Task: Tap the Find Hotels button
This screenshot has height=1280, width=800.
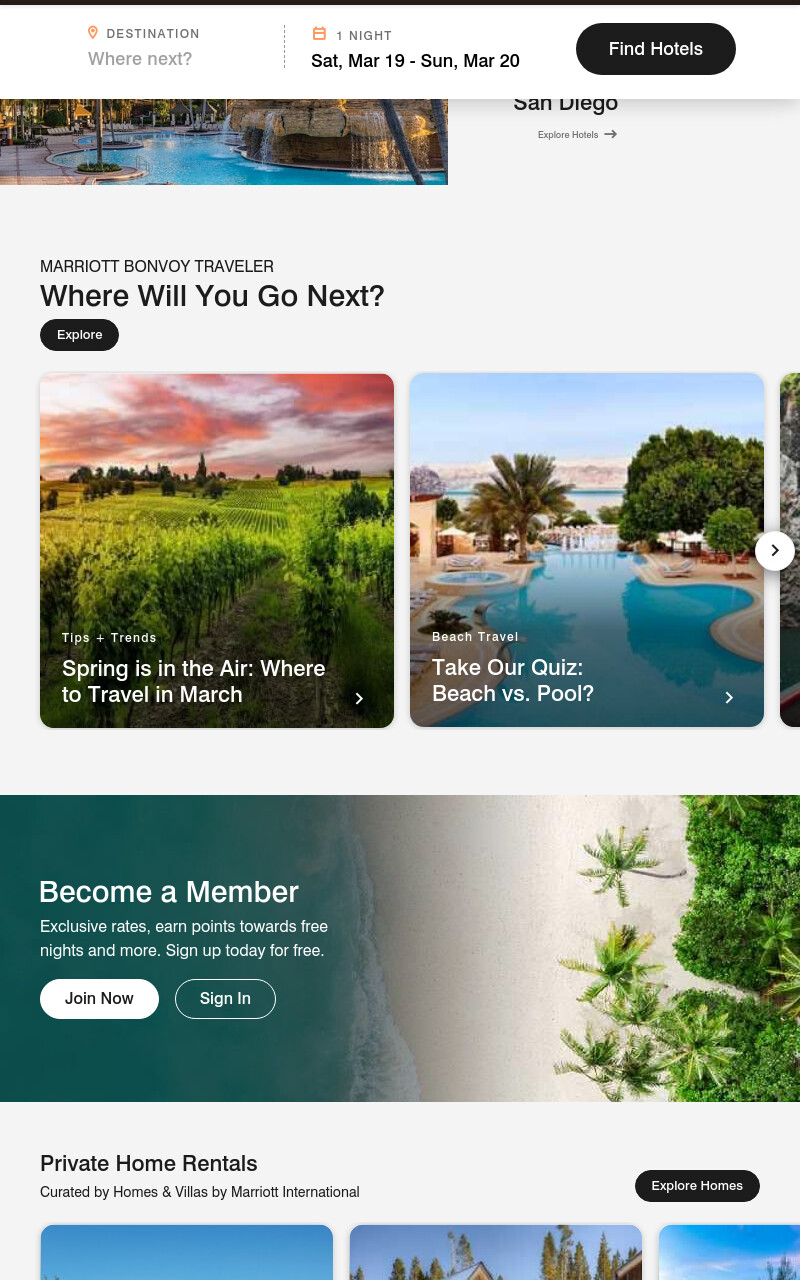Action: pyautogui.click(x=656, y=49)
